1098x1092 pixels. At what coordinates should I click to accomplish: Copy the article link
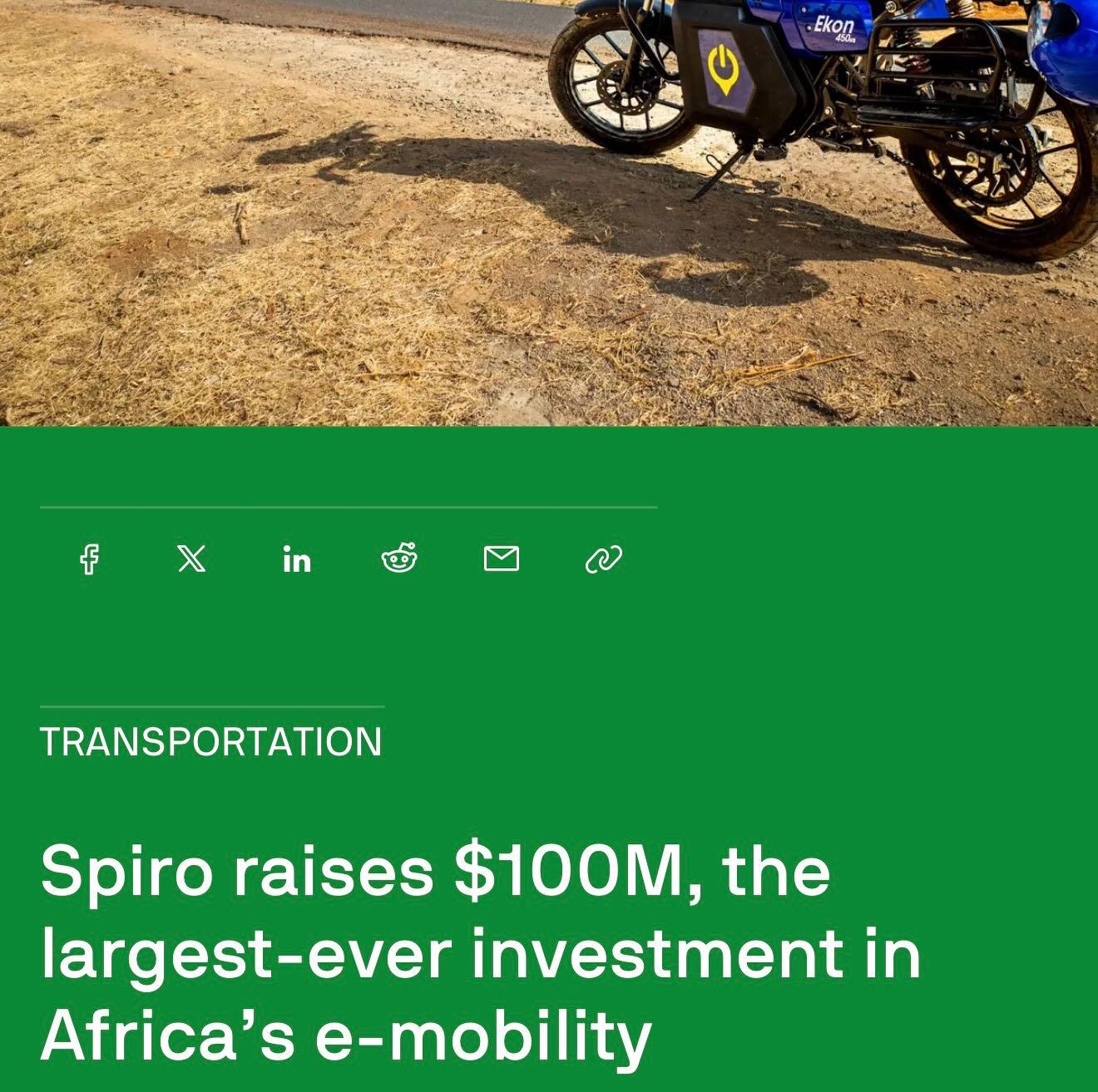coord(604,560)
